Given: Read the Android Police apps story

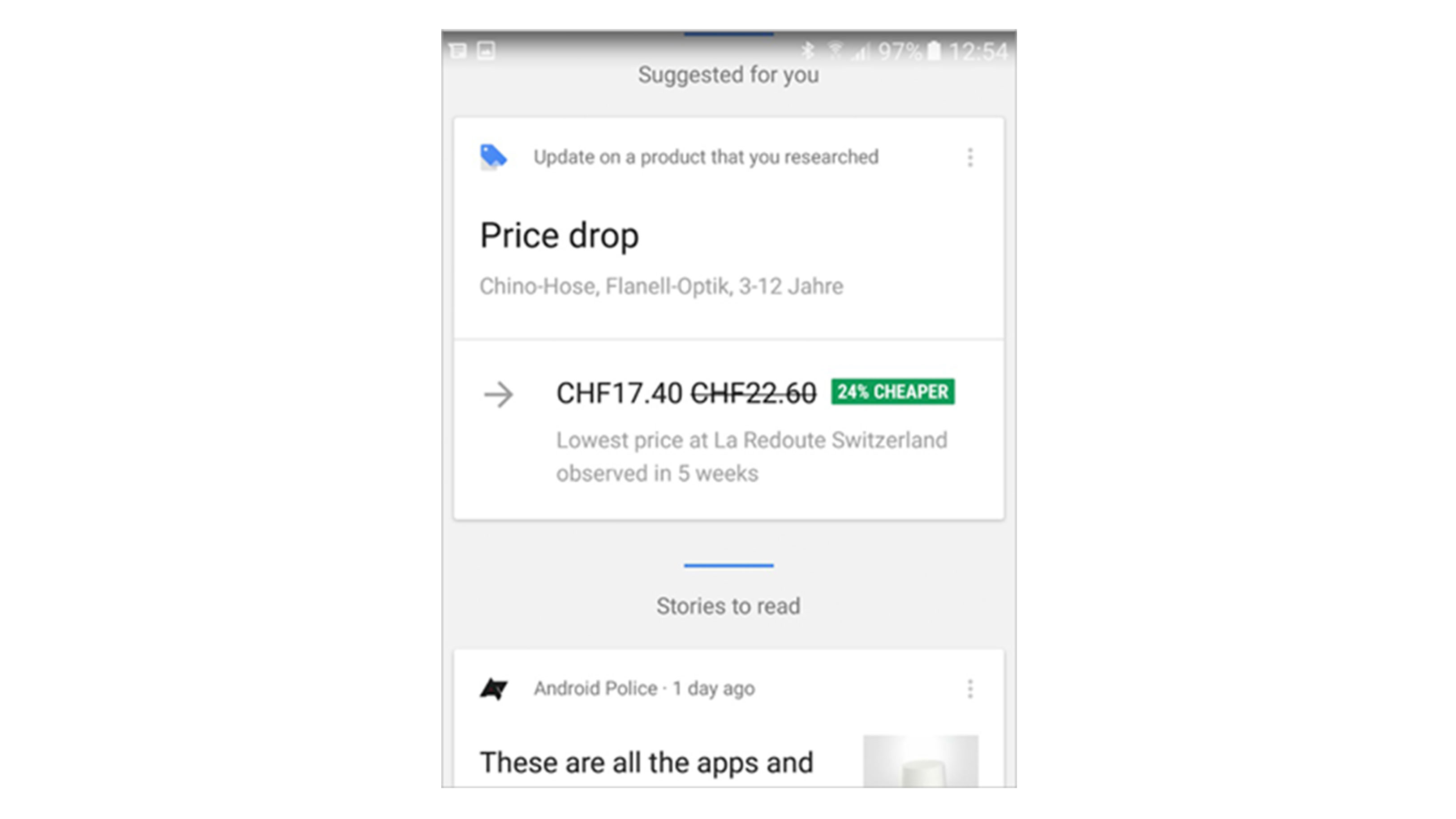Looking at the screenshot, I should [x=646, y=762].
